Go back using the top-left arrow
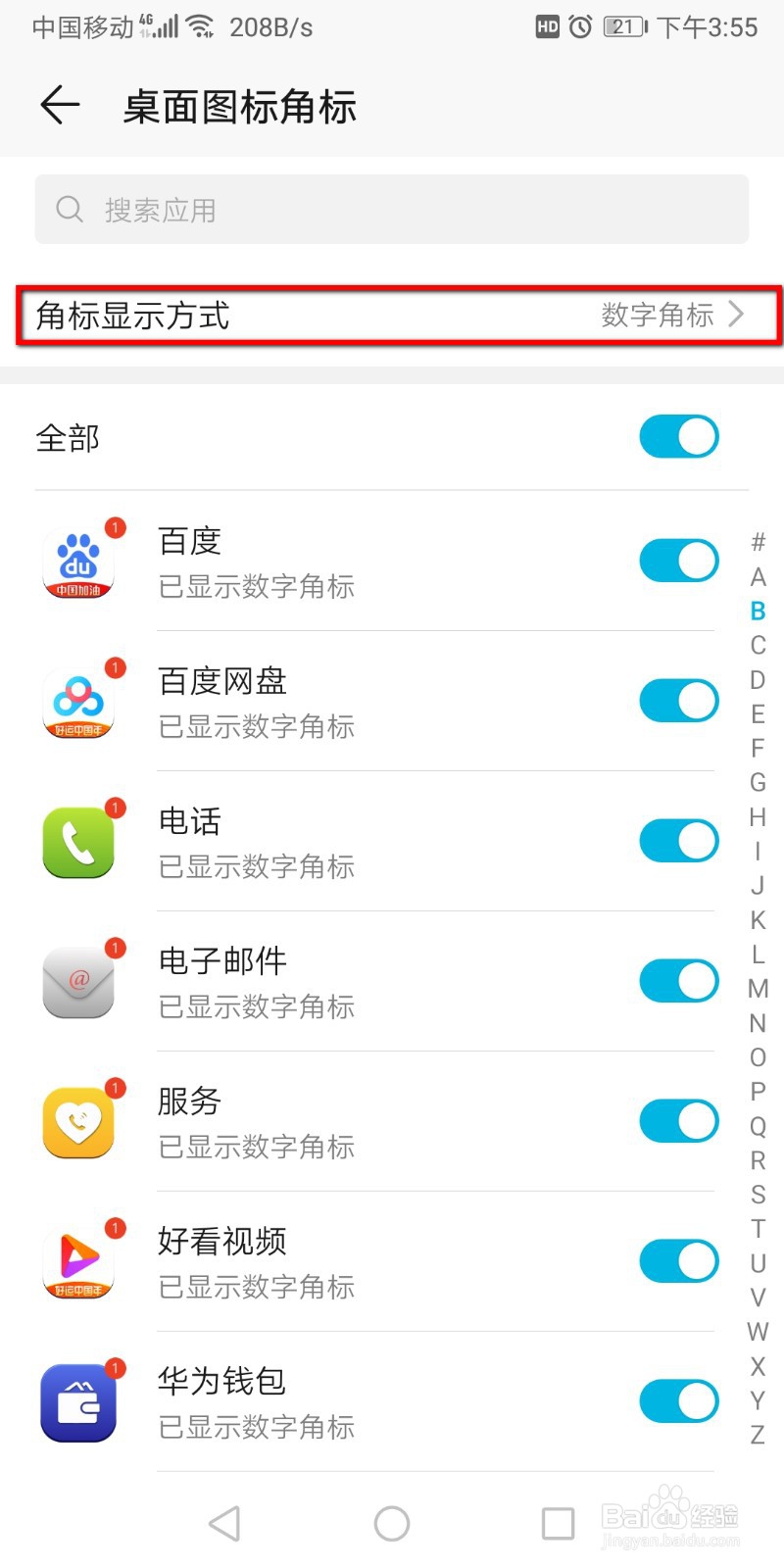 (x=60, y=105)
